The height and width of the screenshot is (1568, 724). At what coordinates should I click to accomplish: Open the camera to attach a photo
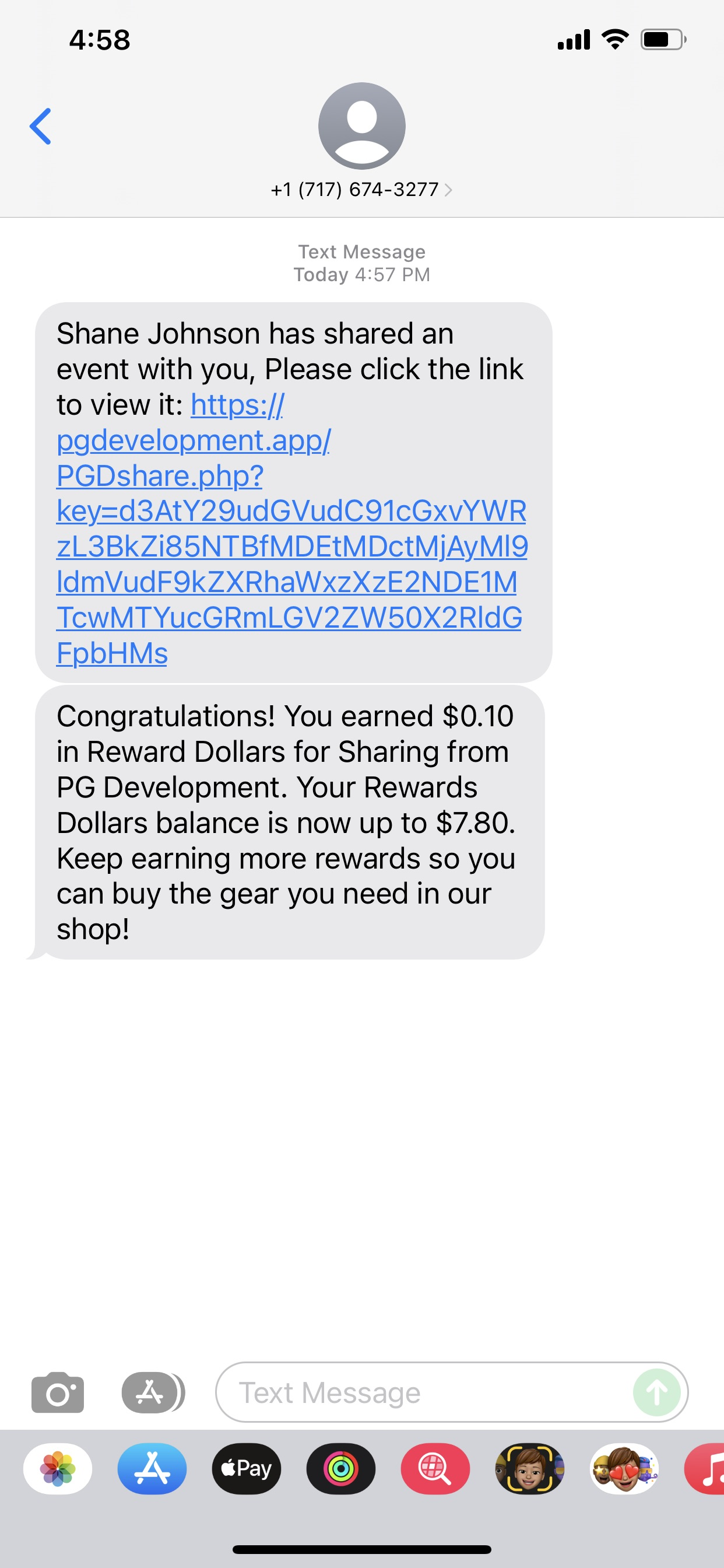(58, 1392)
